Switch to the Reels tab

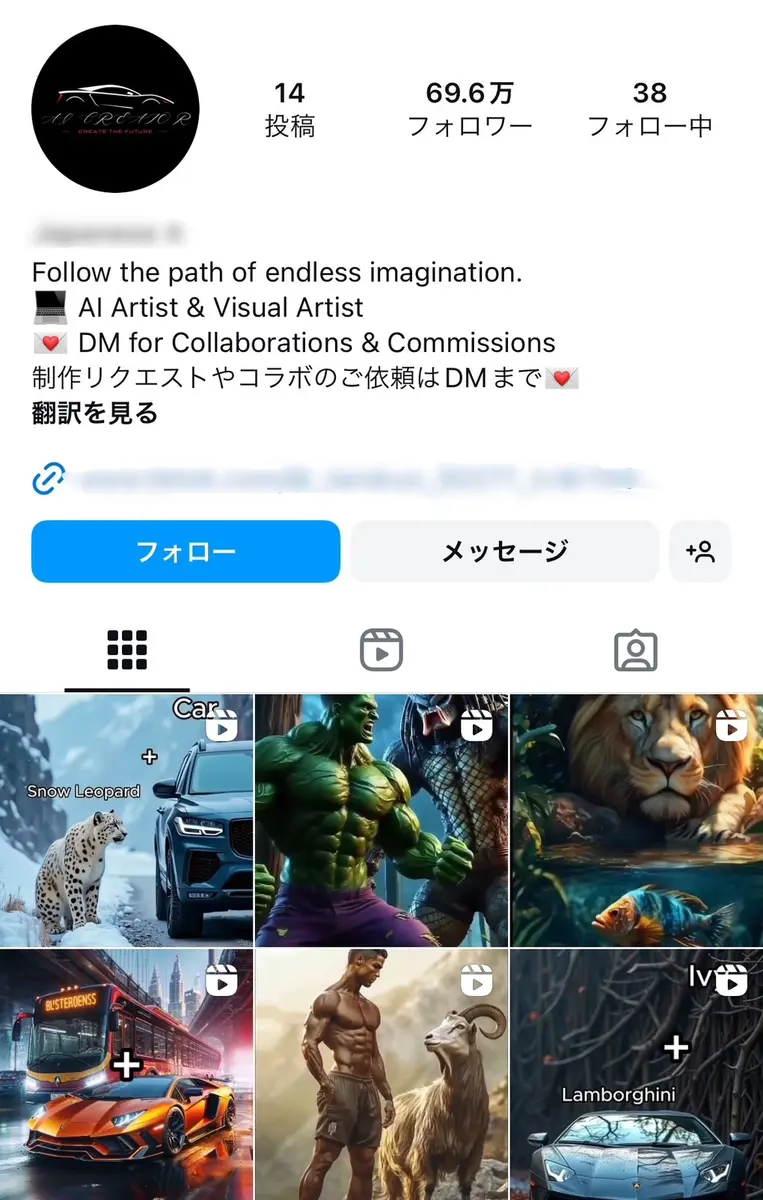point(381,651)
